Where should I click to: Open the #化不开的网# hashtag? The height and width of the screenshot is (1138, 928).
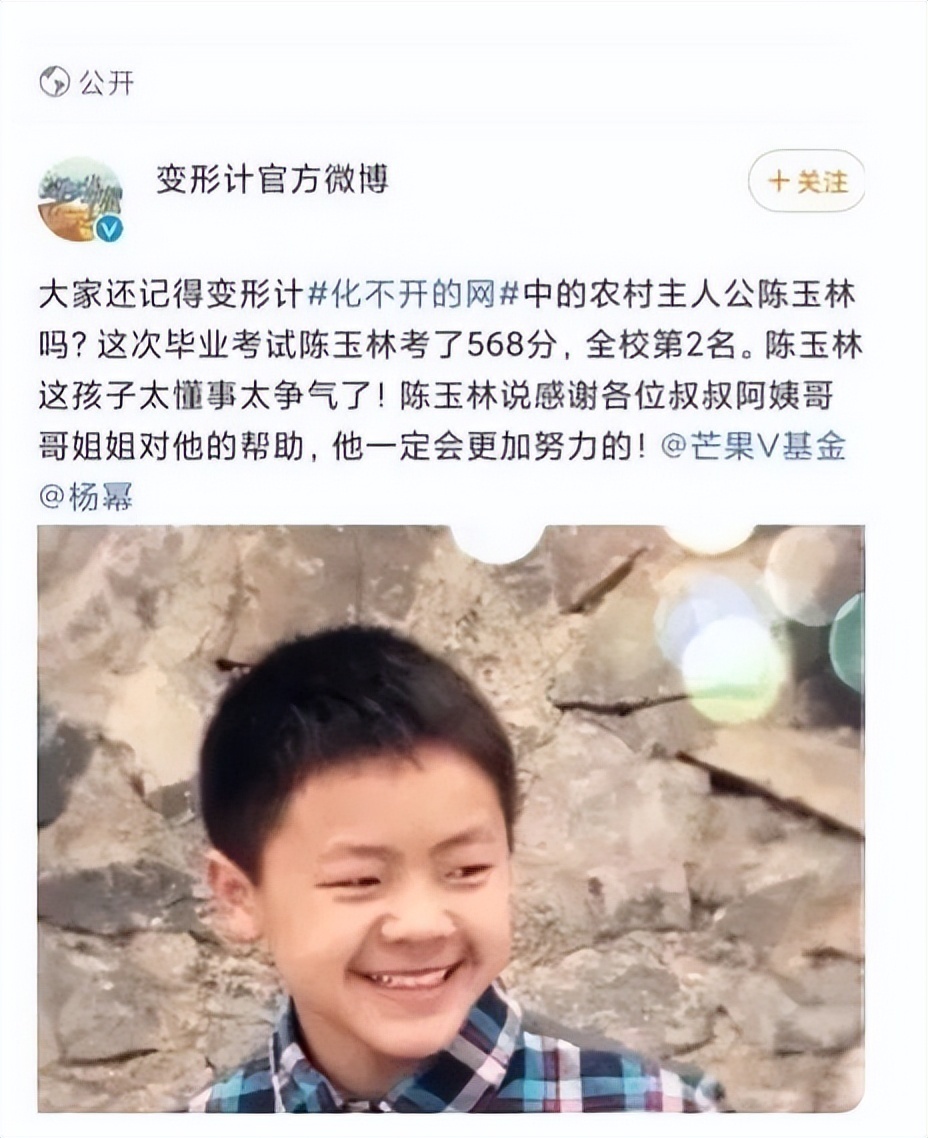click(x=414, y=295)
